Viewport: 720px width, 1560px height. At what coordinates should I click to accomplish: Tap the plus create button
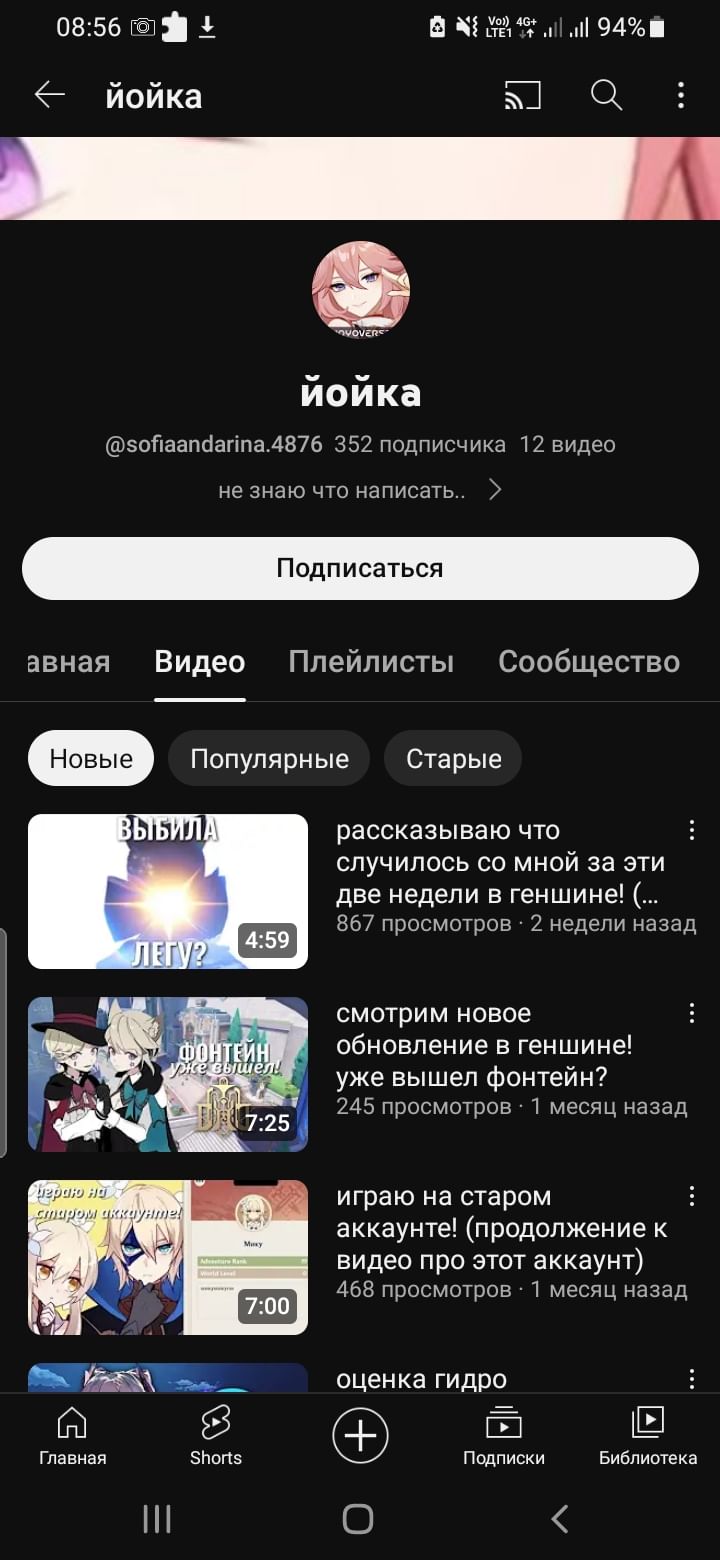[360, 1436]
